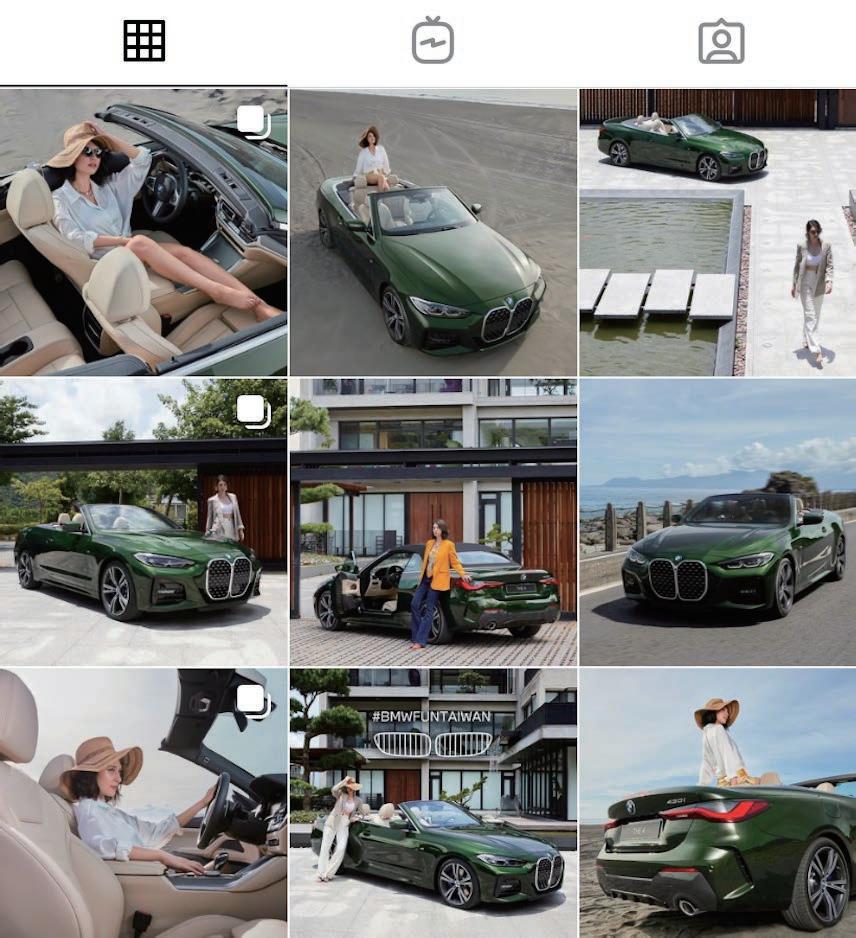
Task: Open post of woman driving in straw hat
Action: [143, 804]
